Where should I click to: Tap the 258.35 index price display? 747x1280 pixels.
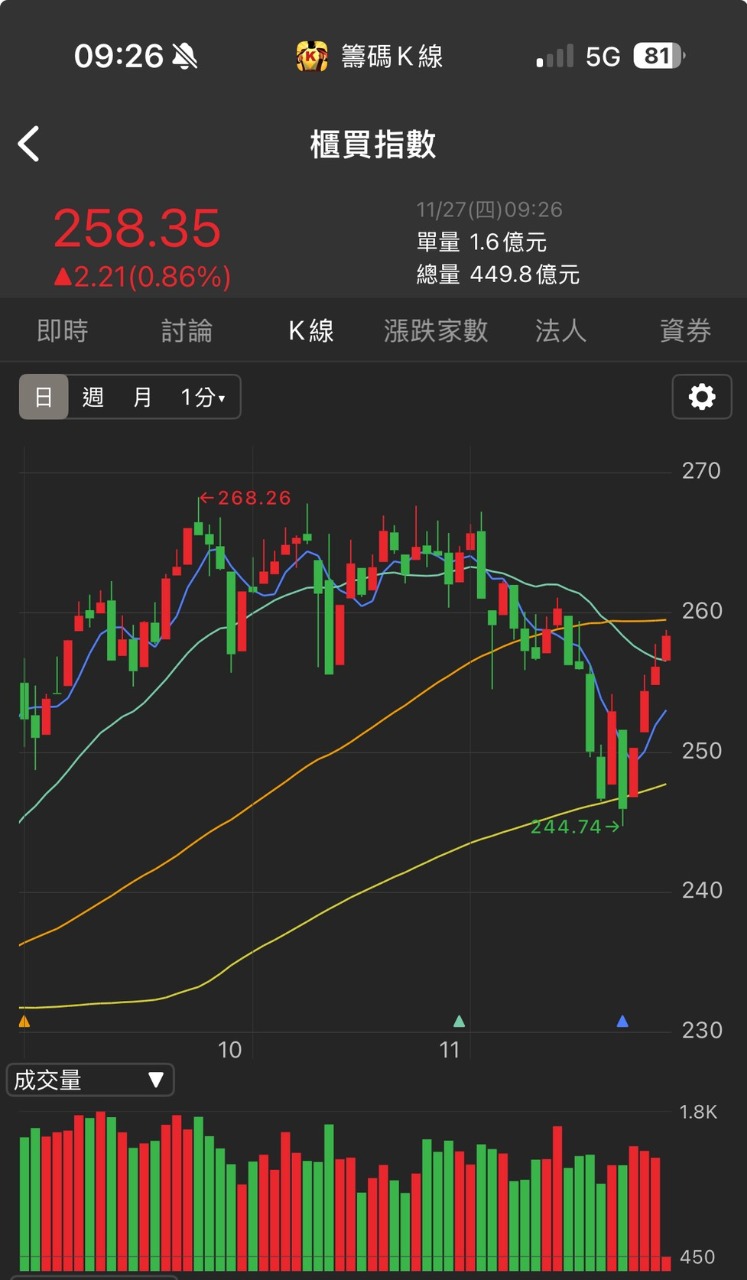(x=136, y=228)
